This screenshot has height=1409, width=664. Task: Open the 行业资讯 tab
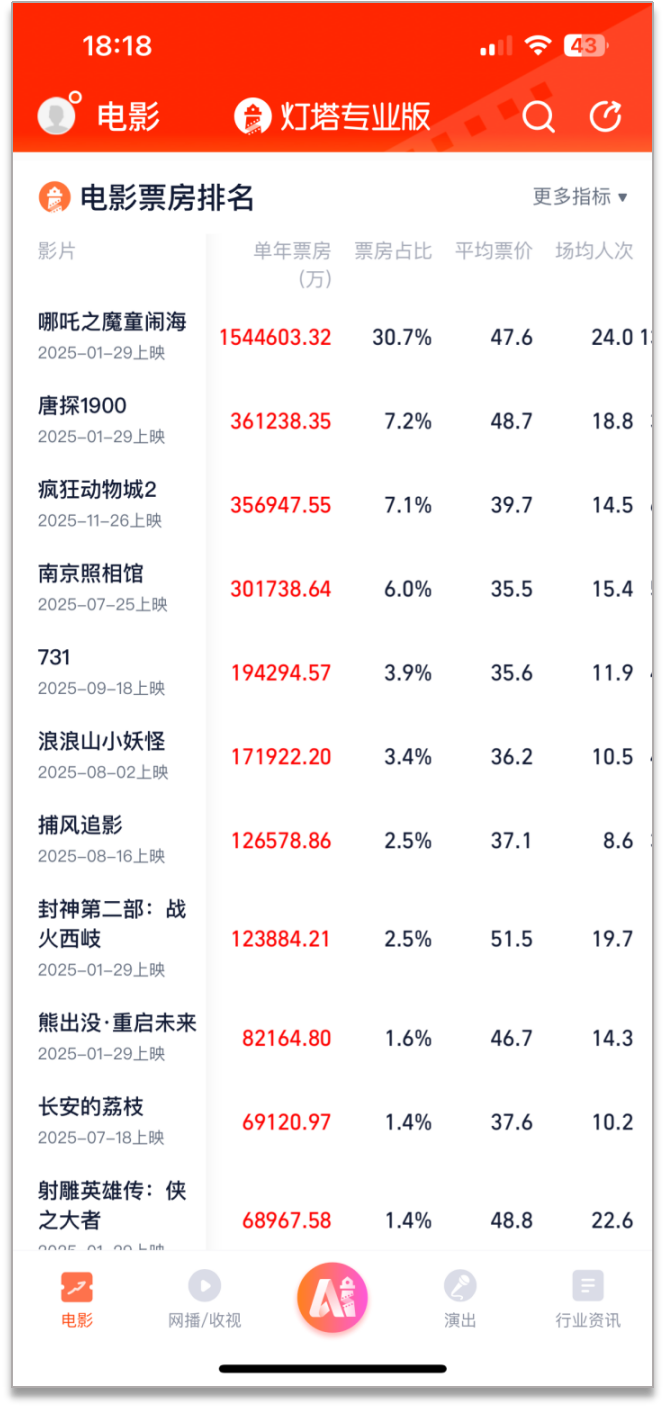click(x=588, y=1299)
